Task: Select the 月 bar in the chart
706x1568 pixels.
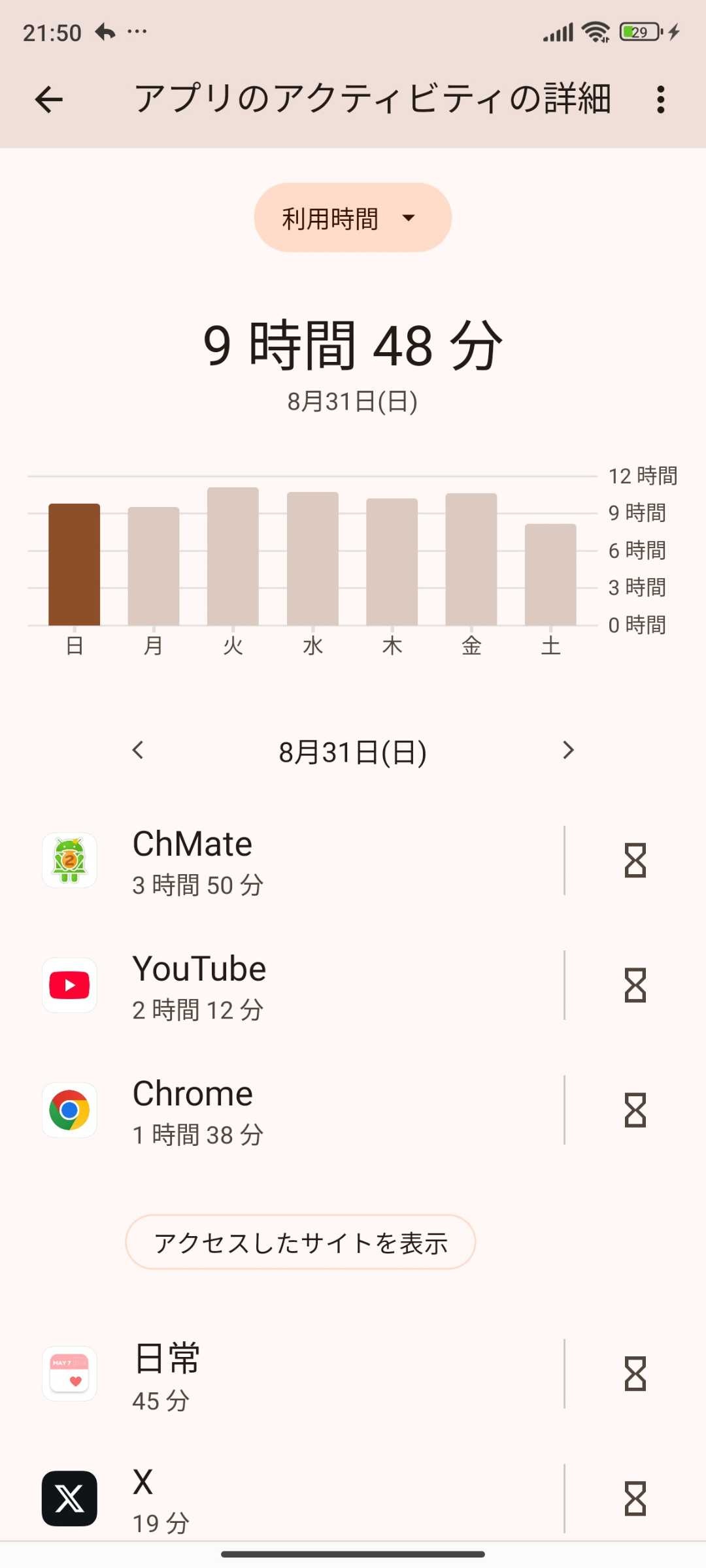Action: coord(154,566)
